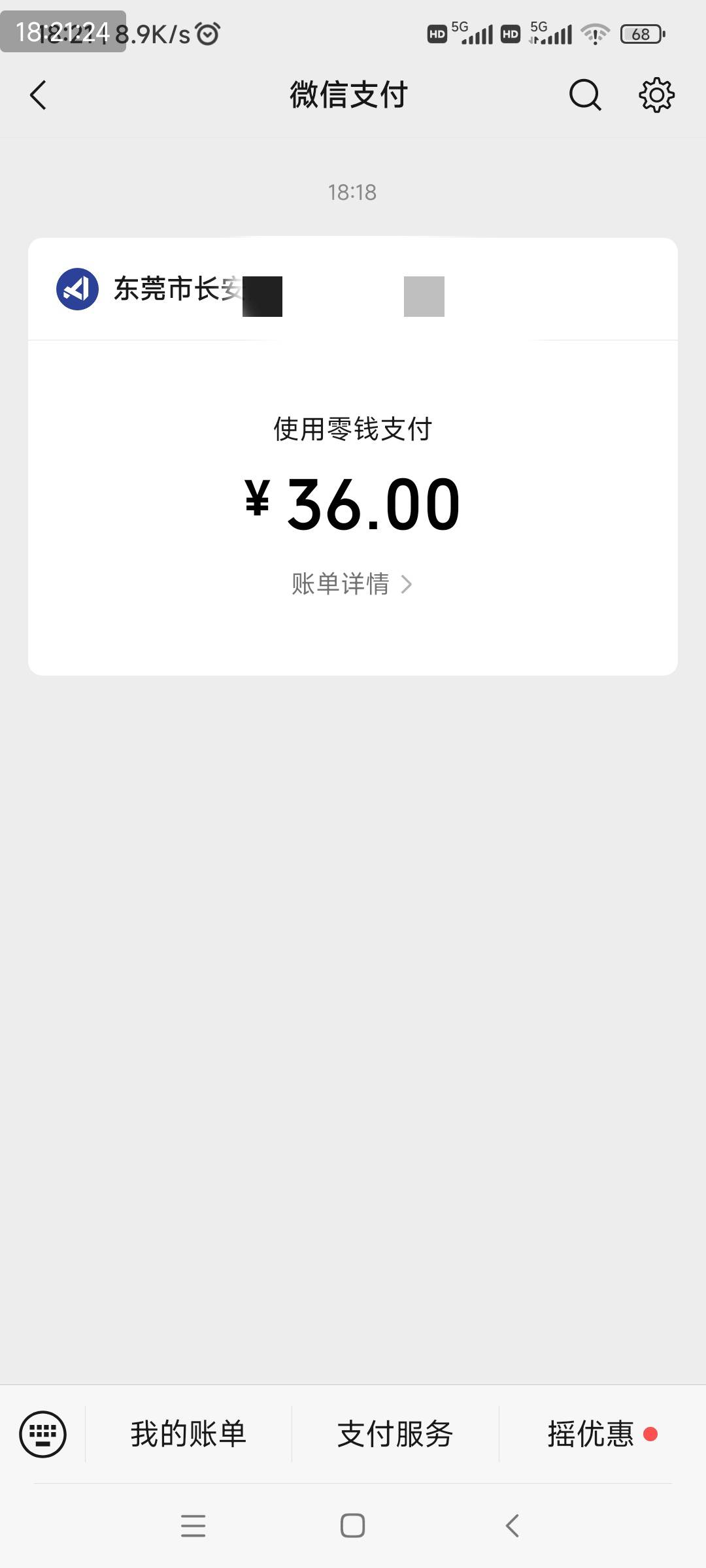Switch to keyboard input icon
Viewport: 706px width, 1568px height.
[x=42, y=1434]
